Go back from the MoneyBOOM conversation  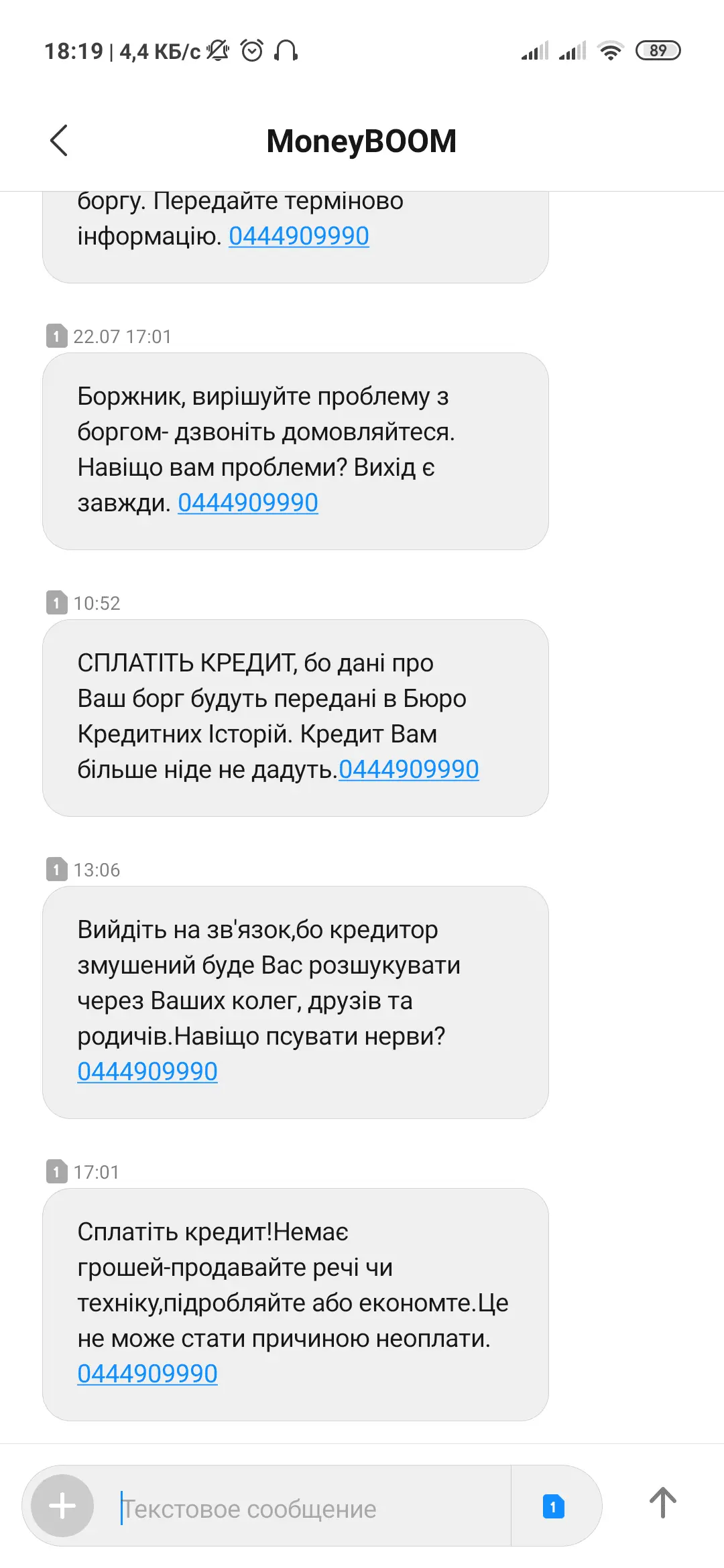pyautogui.click(x=59, y=141)
